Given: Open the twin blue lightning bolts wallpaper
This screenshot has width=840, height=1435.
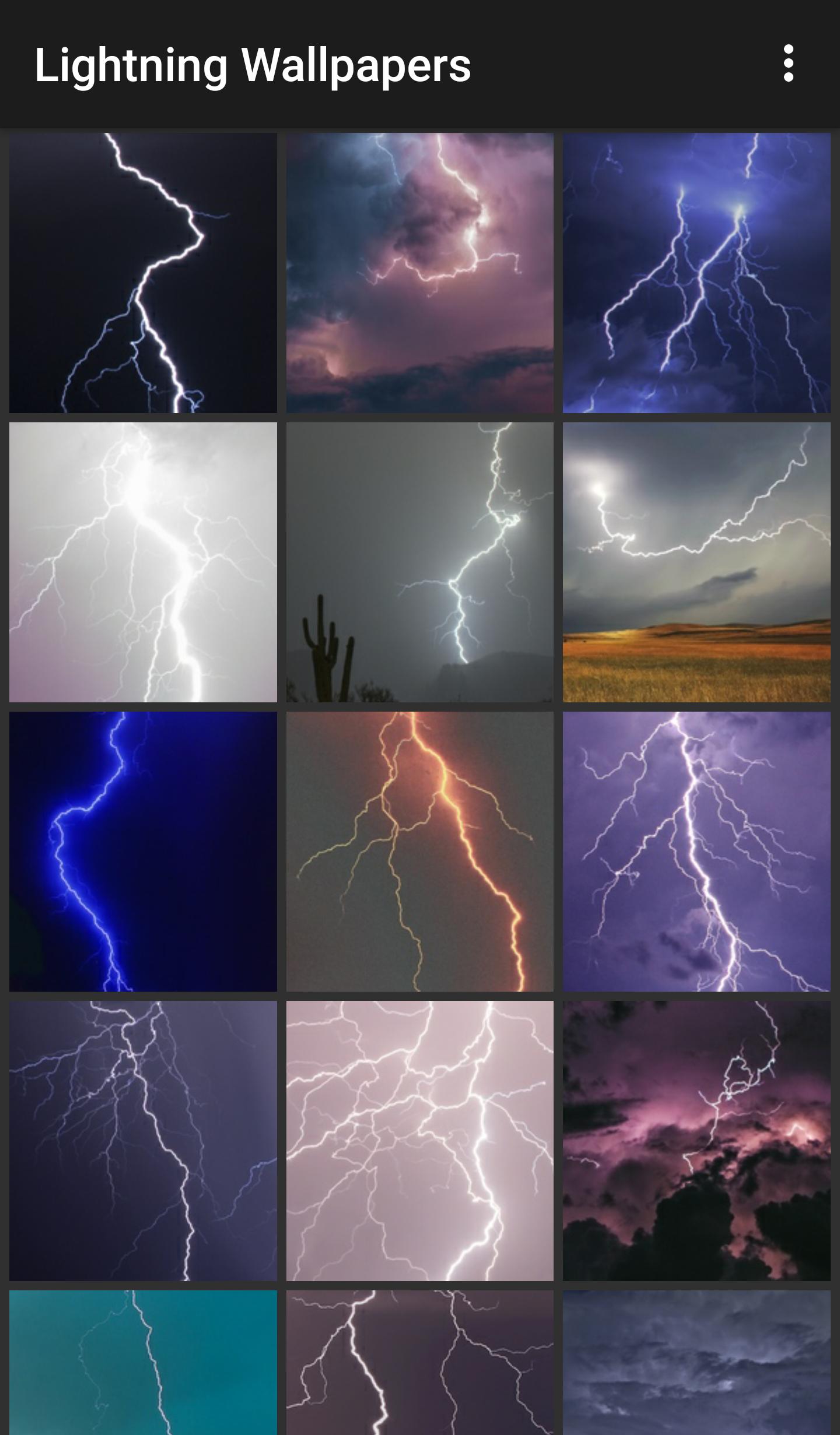Looking at the screenshot, I should click(x=696, y=273).
